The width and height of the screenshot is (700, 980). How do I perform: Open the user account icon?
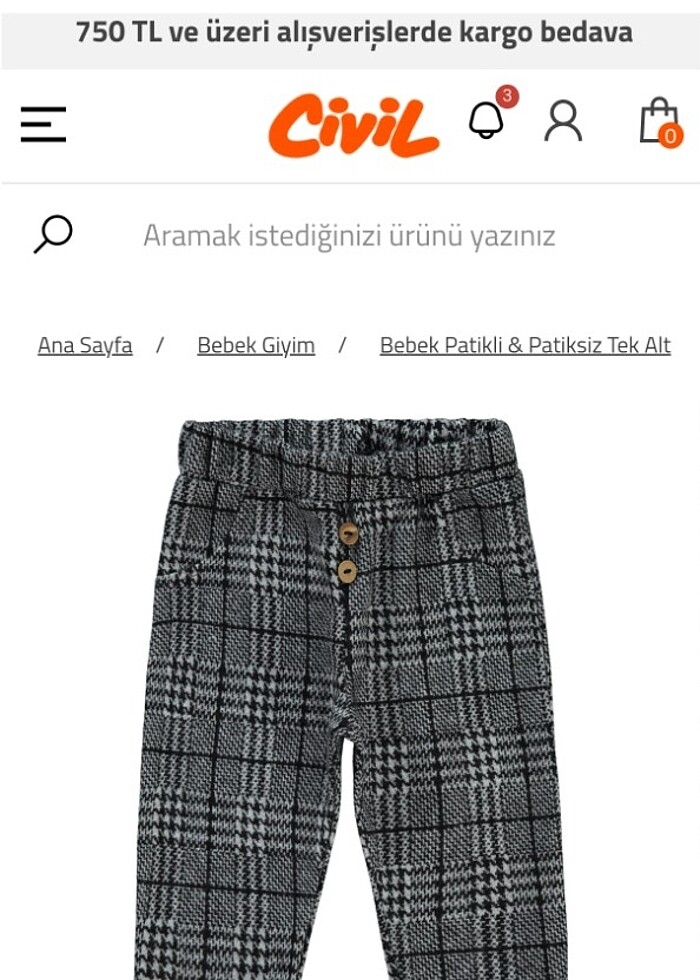click(563, 121)
